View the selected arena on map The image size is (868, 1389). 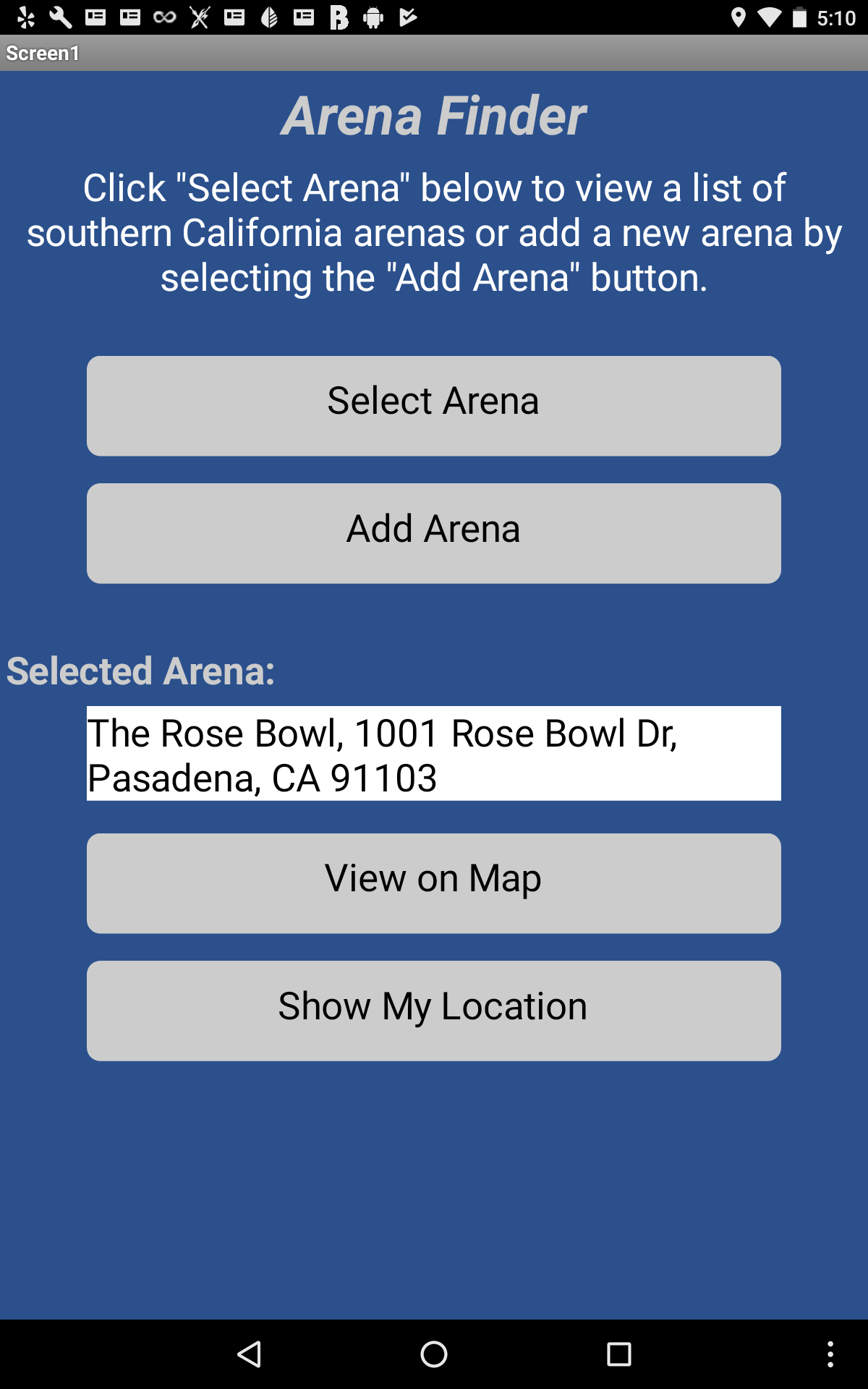click(434, 883)
